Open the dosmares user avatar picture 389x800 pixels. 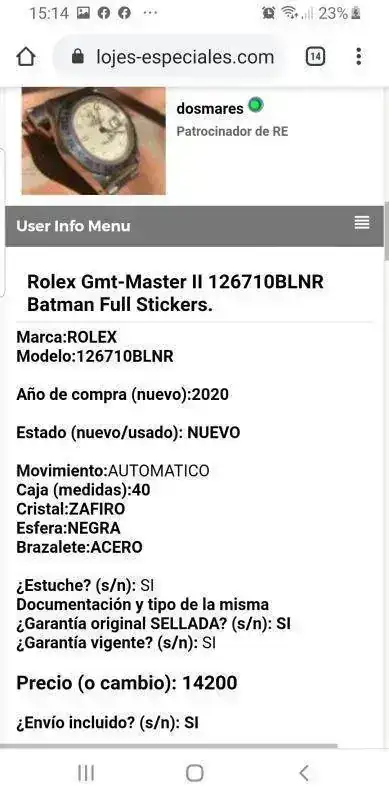(x=93, y=141)
